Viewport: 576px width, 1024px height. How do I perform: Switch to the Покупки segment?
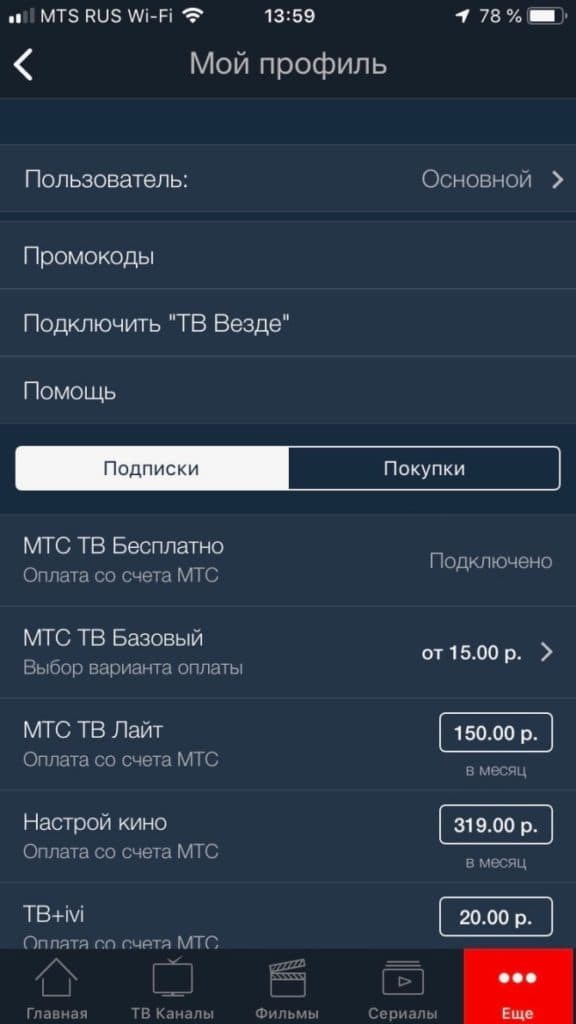coord(424,468)
